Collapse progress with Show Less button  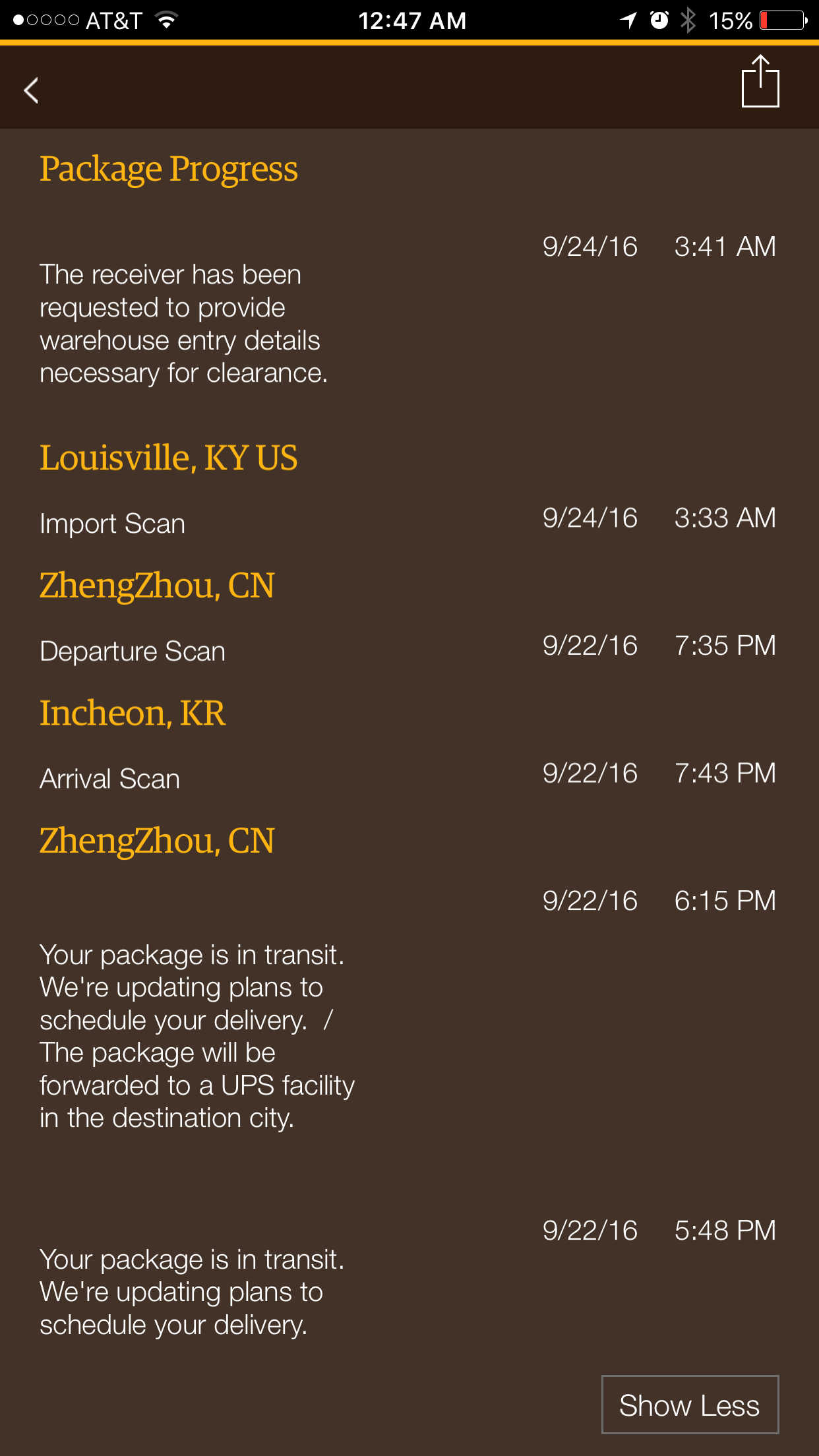[690, 1405]
